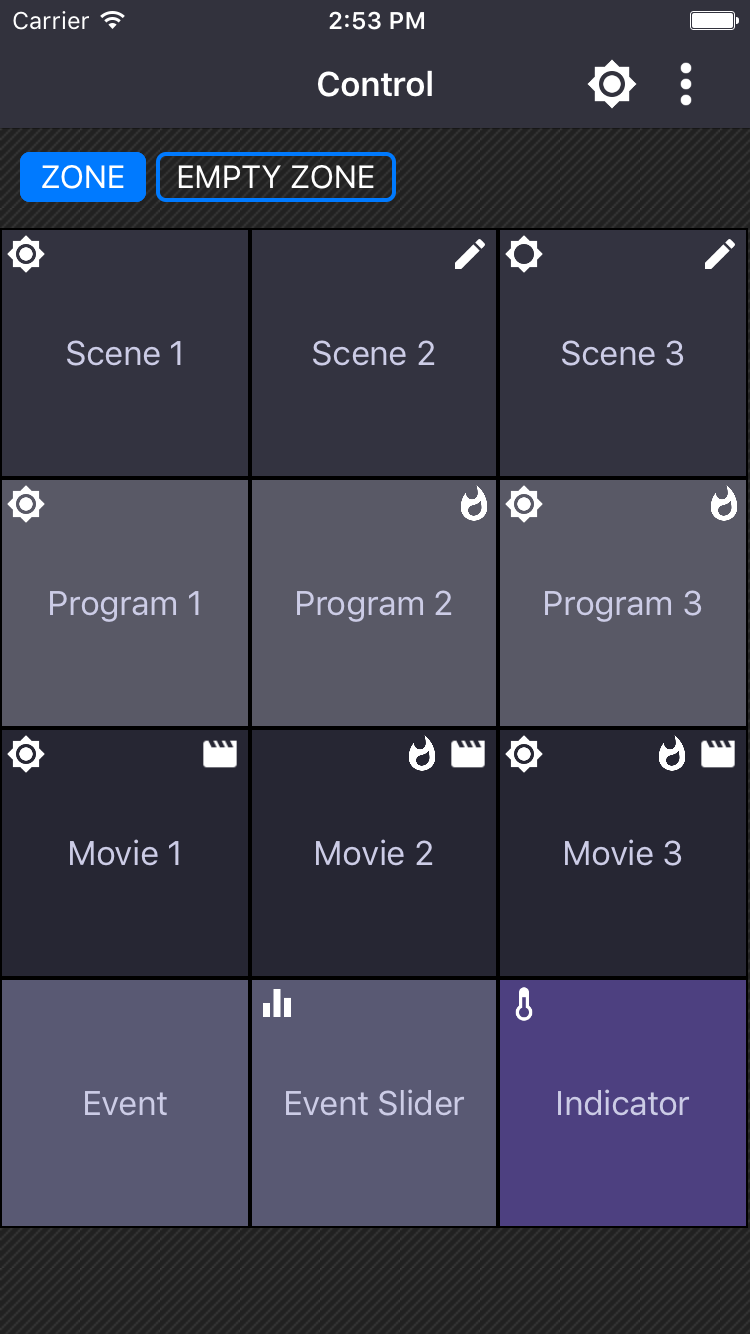Screen dimensions: 750x1334
Task: Start Movie 2 playback
Action: point(373,853)
